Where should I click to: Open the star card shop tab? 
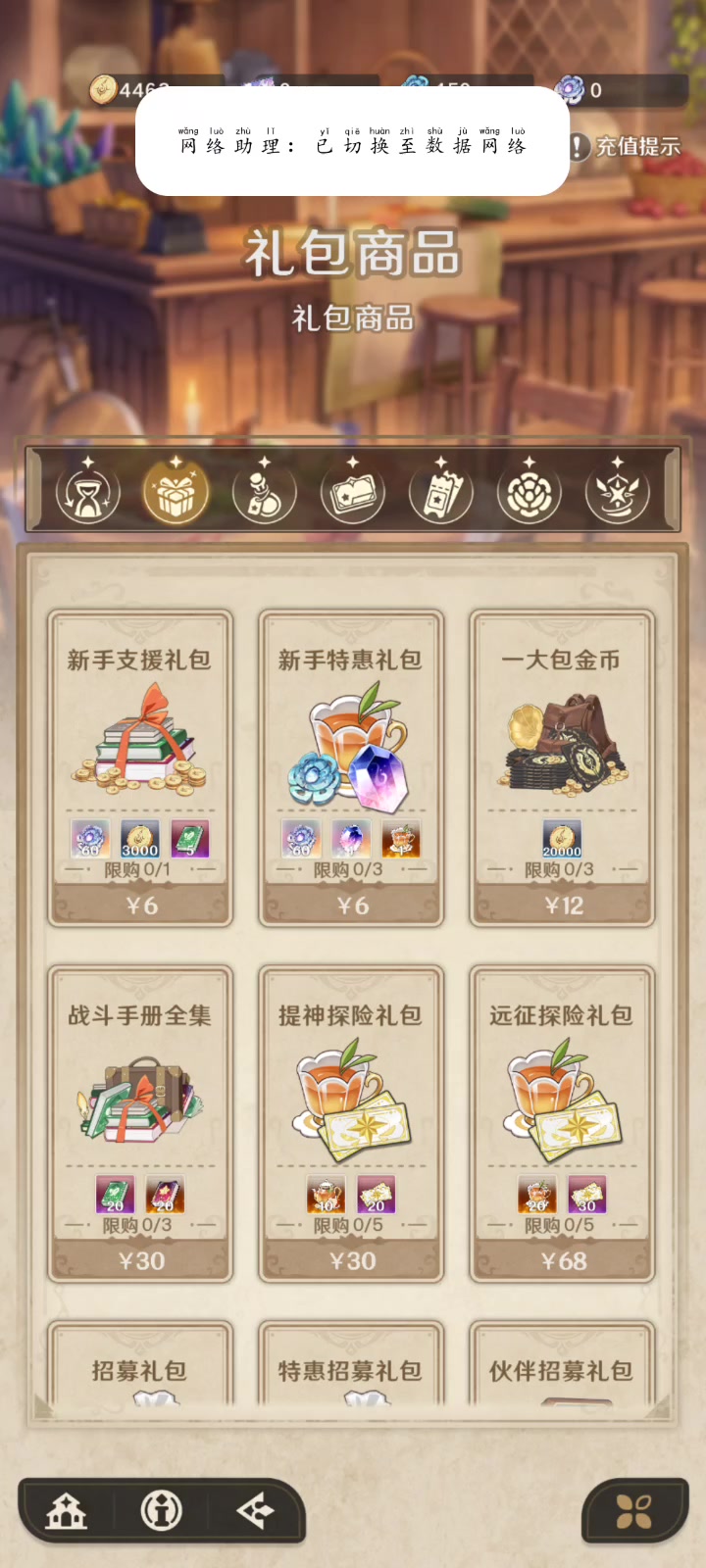[353, 491]
